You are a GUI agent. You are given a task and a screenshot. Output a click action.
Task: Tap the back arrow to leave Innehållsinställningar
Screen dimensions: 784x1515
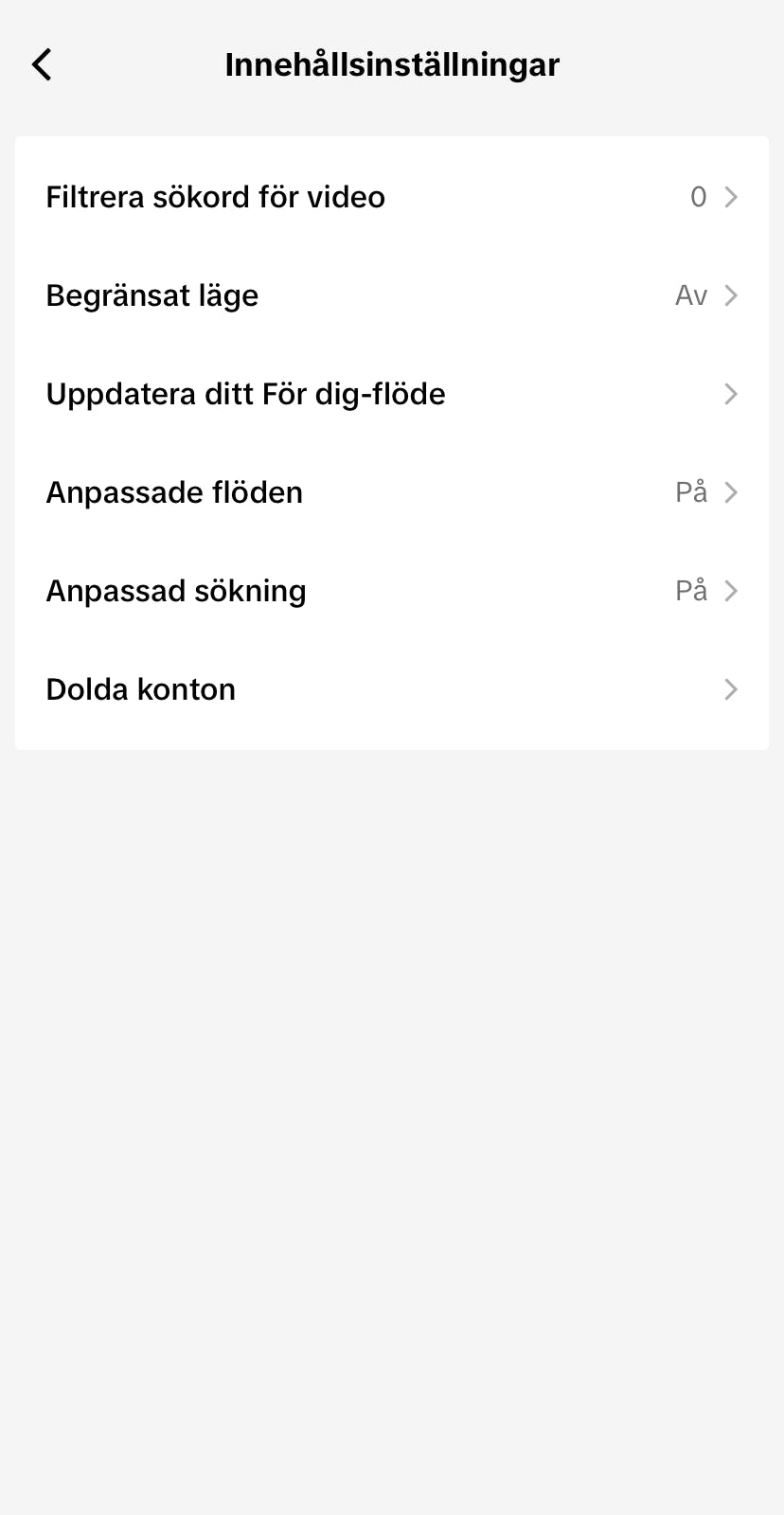(42, 63)
